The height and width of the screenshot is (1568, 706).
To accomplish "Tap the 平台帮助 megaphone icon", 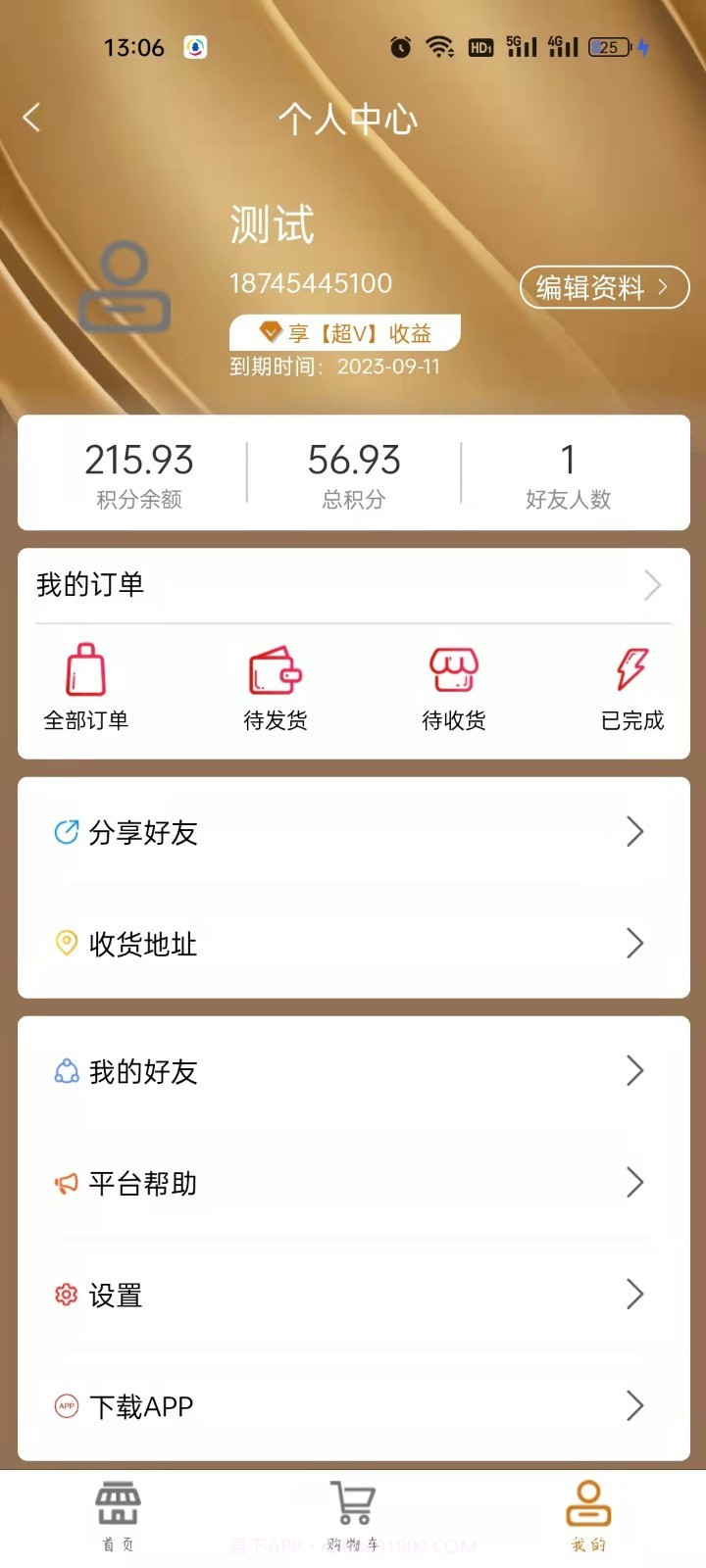I will click(x=66, y=1183).
